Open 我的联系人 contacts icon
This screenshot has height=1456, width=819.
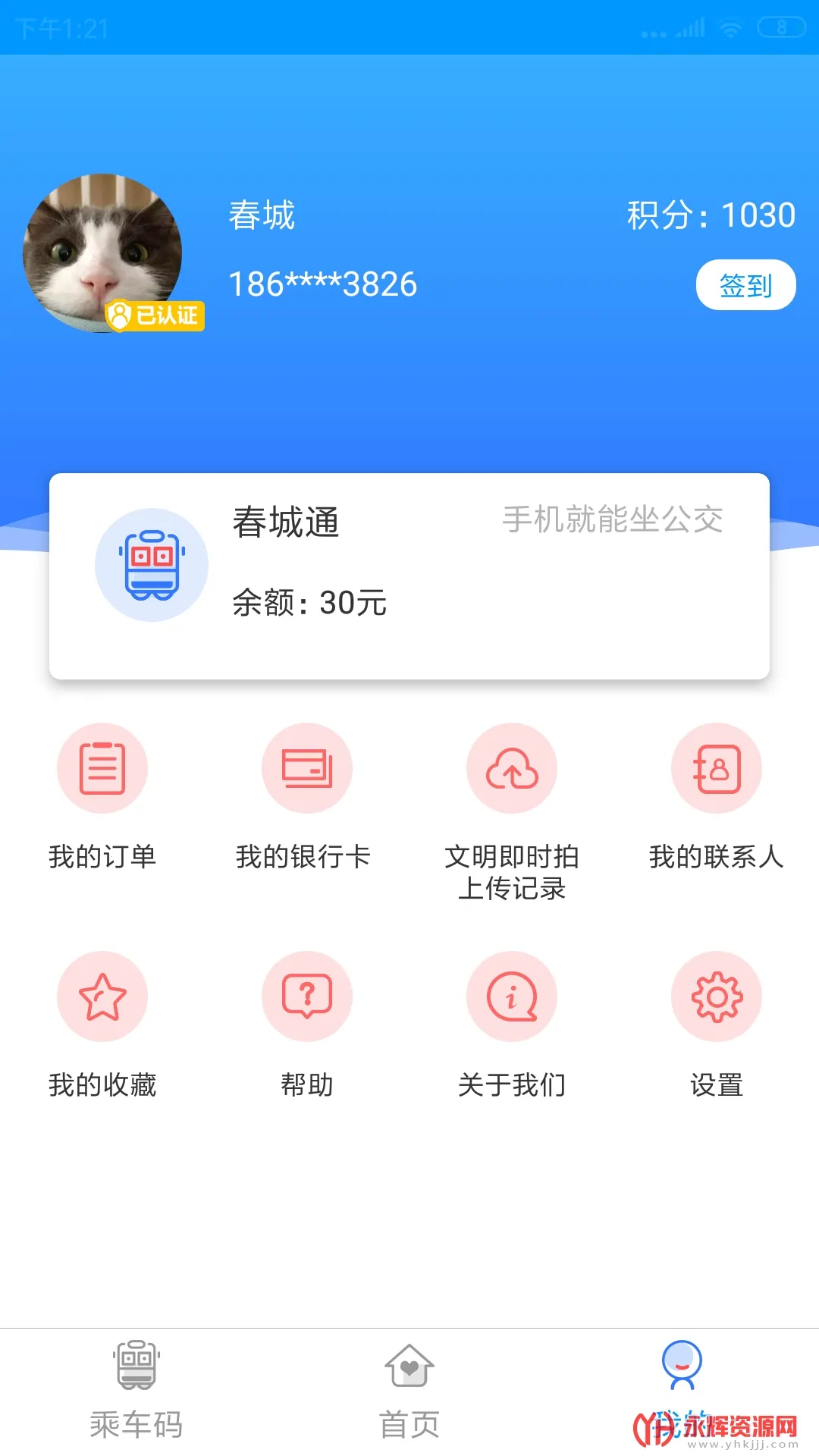(x=717, y=767)
